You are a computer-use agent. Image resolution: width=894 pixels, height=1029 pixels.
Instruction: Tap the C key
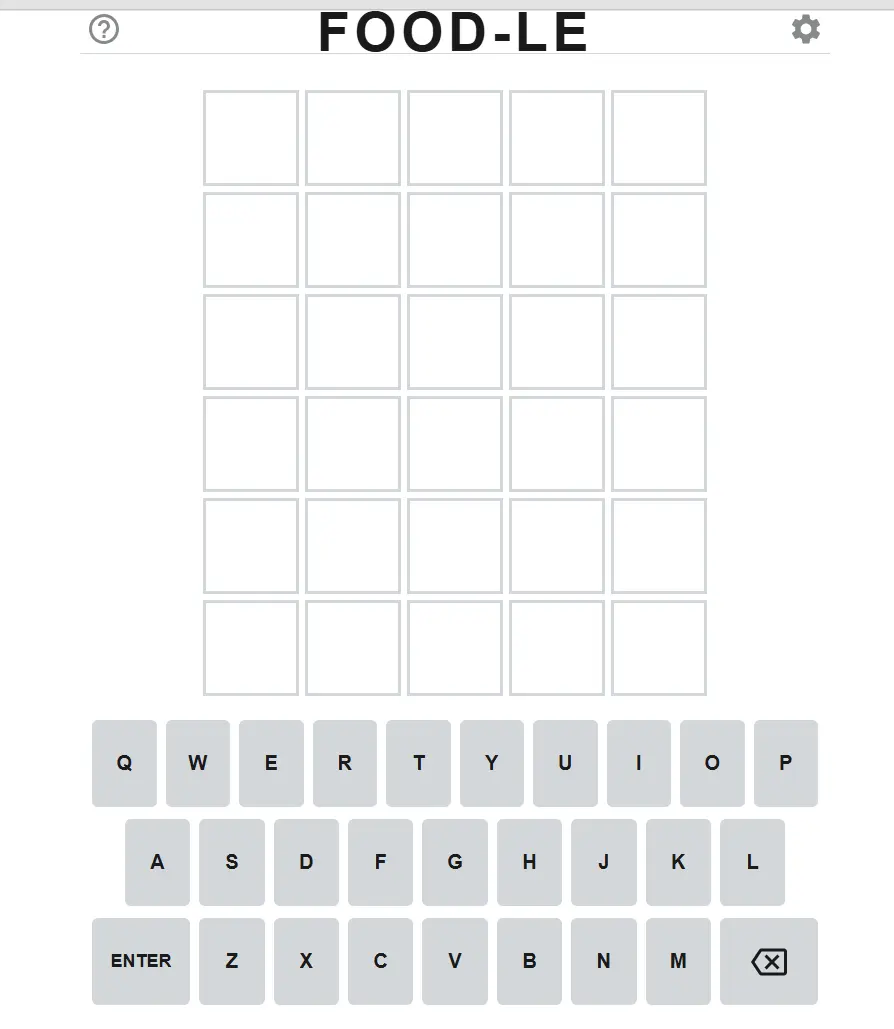click(x=380, y=961)
